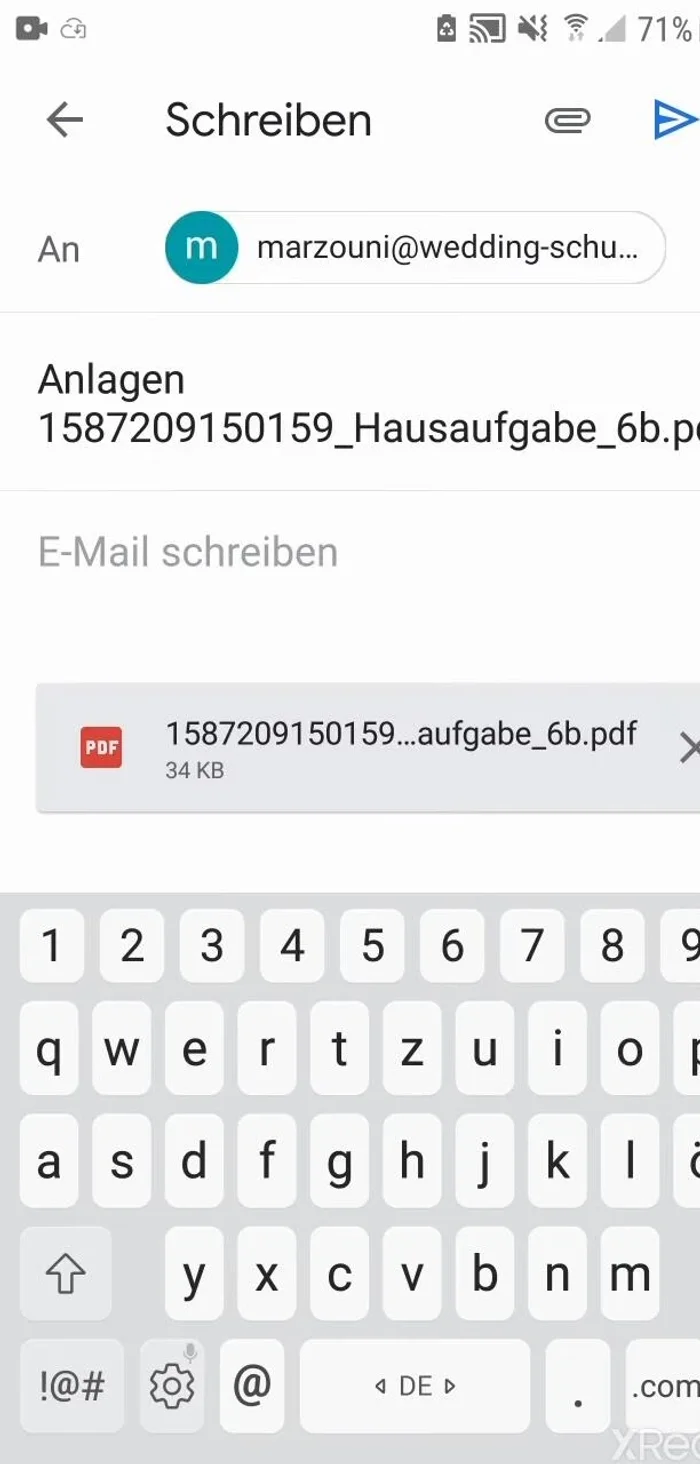Go back from the Schreiben screen
Screen dimensions: 700x1464
click(65, 121)
